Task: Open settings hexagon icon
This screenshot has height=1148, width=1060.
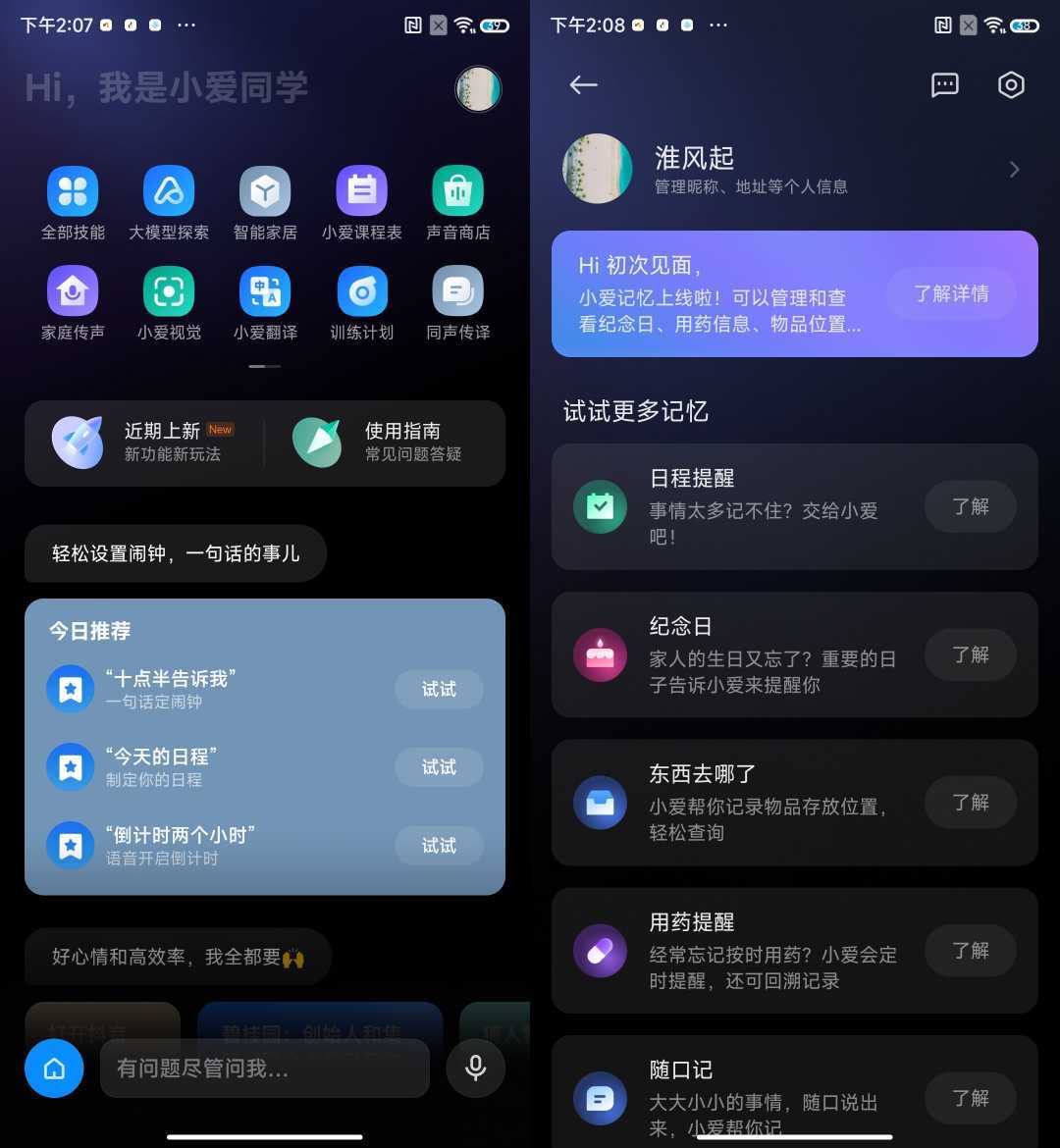Action: 1011,85
